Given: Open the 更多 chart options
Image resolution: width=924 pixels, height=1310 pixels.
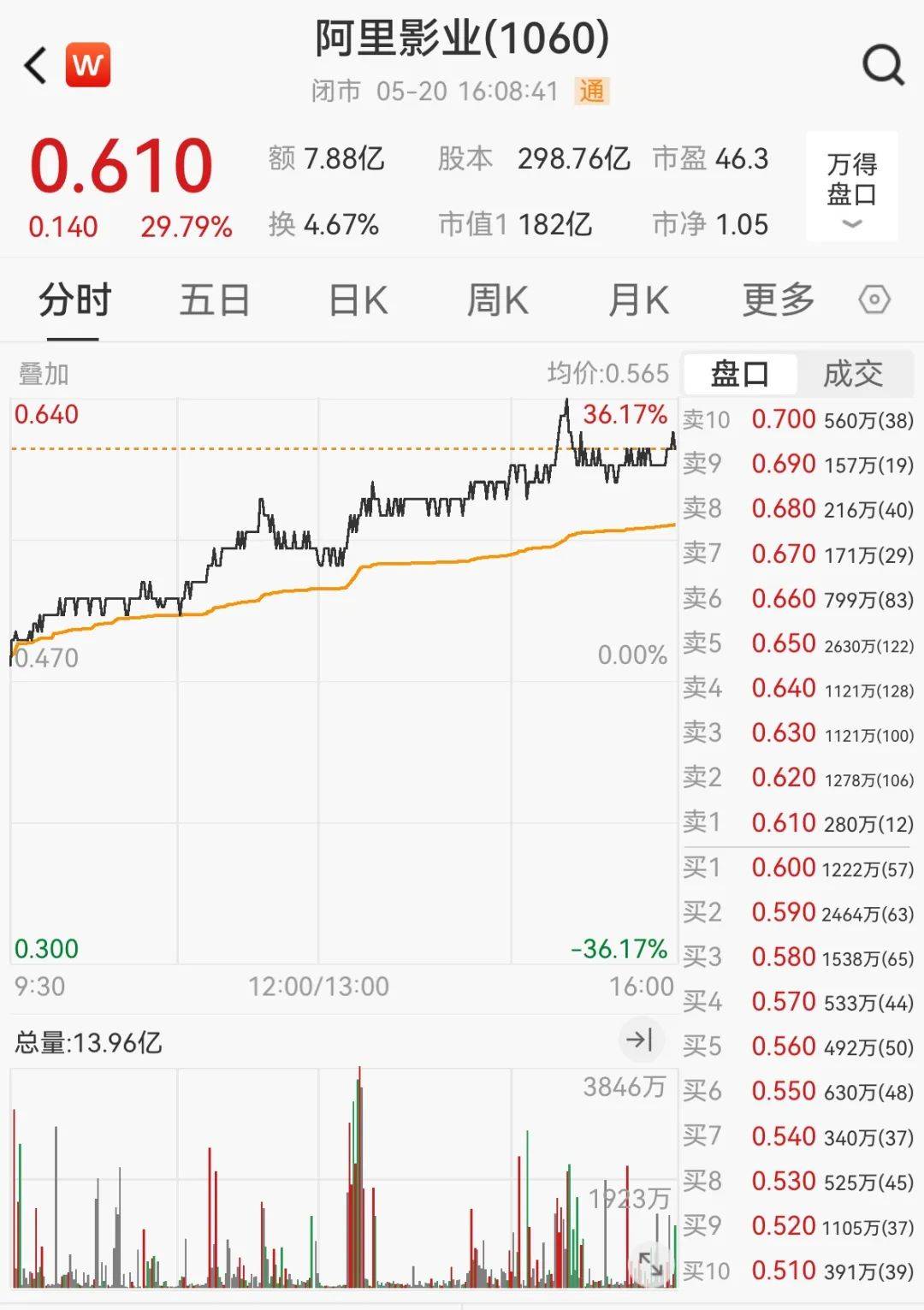Looking at the screenshot, I should 778,300.
